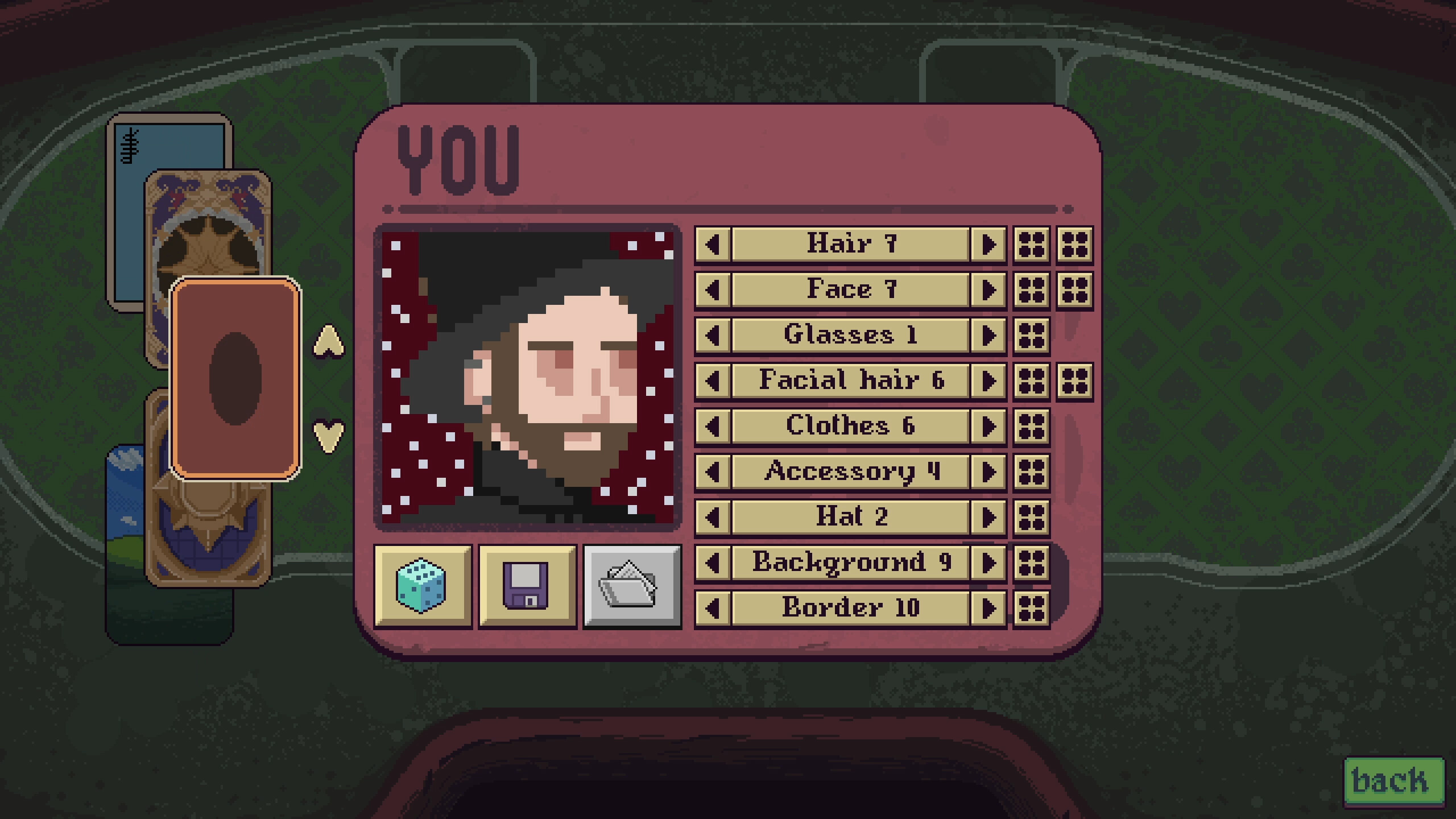Select previous Hair style
The image size is (1456, 819).
713,245
